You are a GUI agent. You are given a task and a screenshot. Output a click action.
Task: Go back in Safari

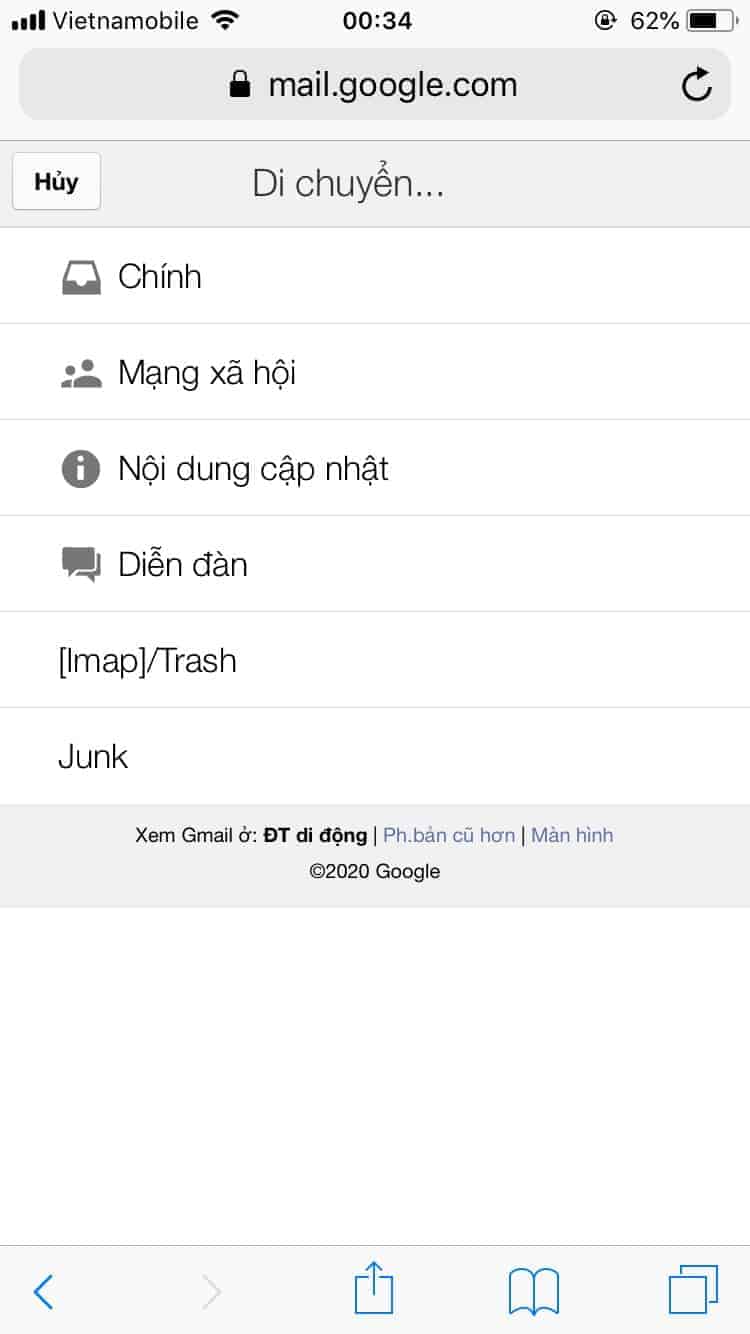[x=43, y=1291]
